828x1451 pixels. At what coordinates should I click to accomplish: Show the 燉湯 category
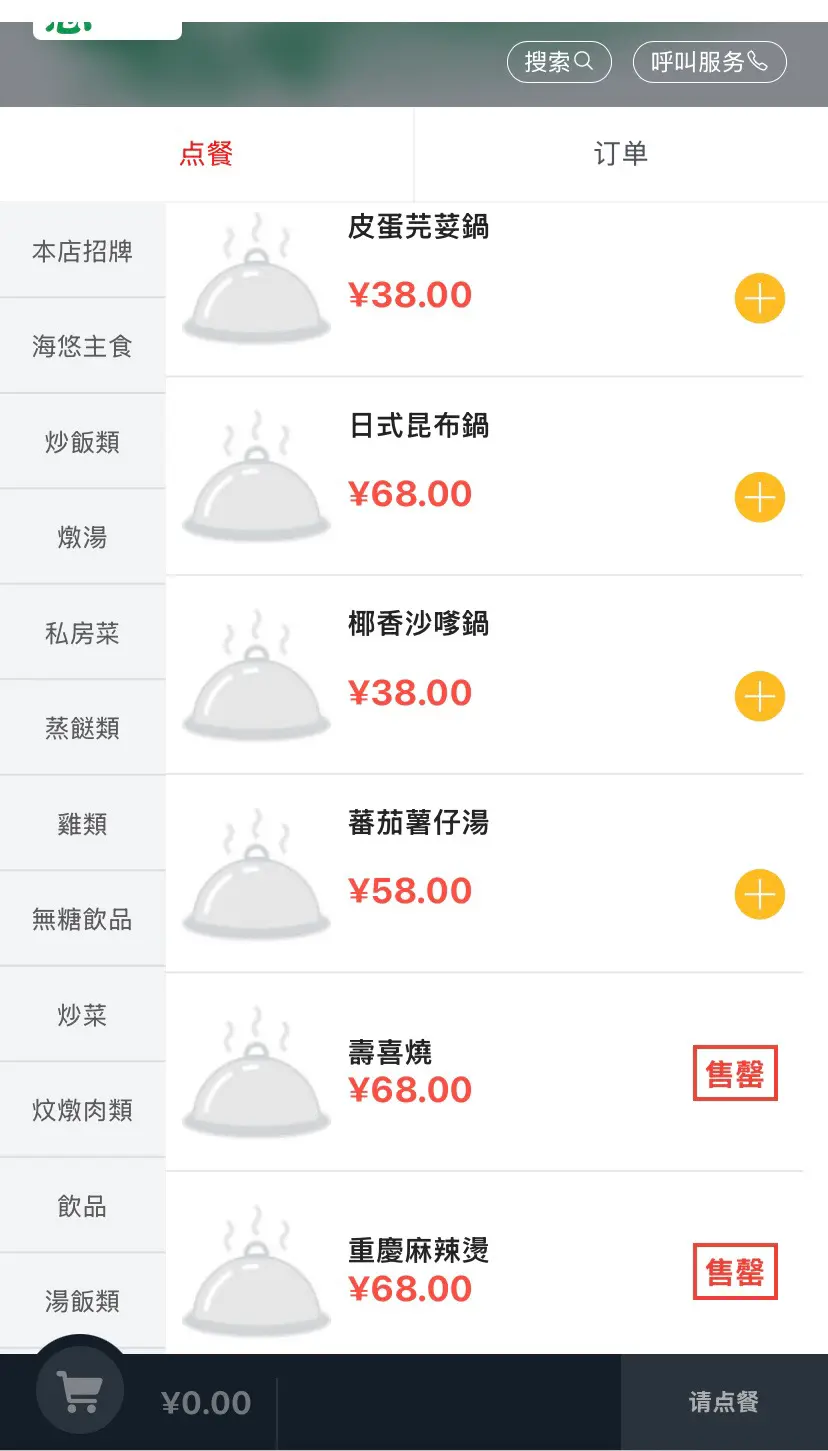pyautogui.click(x=82, y=537)
